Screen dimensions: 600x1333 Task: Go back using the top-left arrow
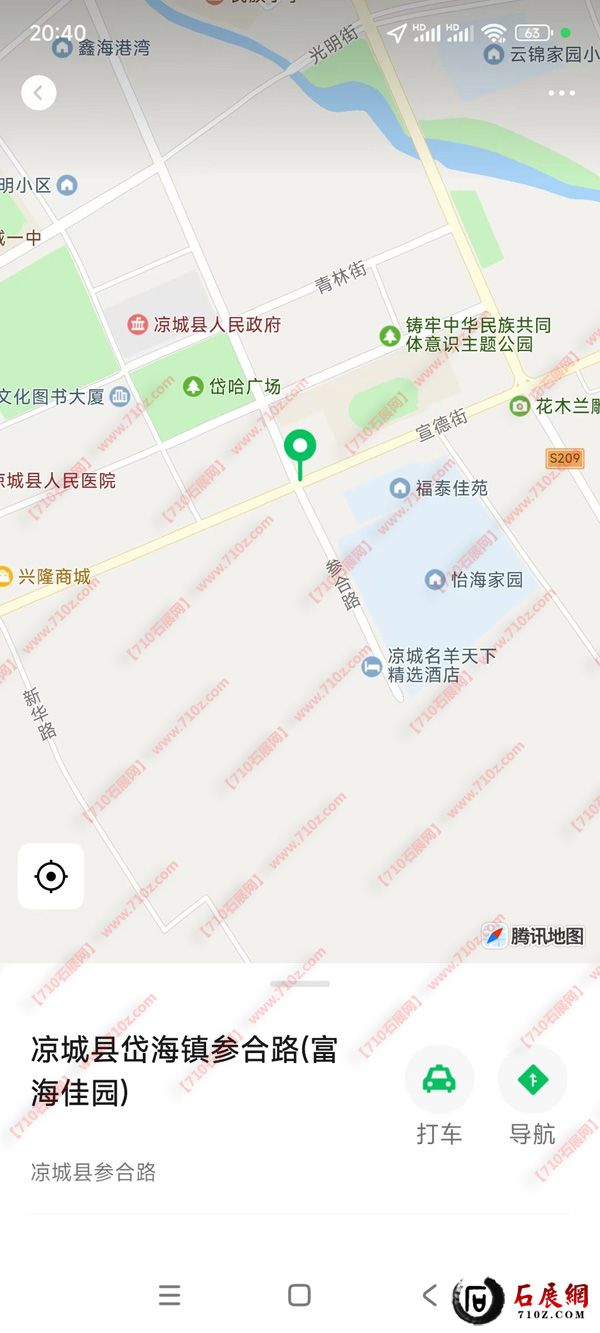[39, 93]
